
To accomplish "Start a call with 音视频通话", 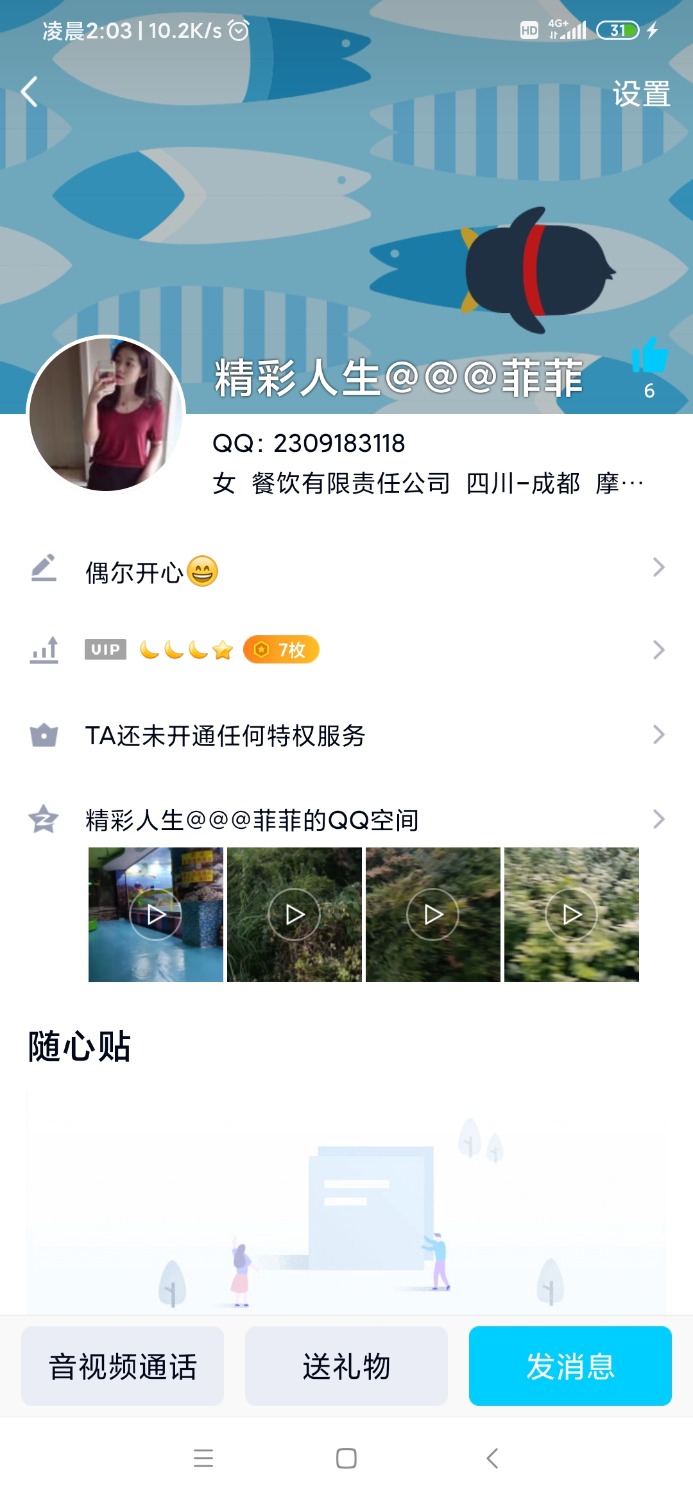I will pos(122,1366).
